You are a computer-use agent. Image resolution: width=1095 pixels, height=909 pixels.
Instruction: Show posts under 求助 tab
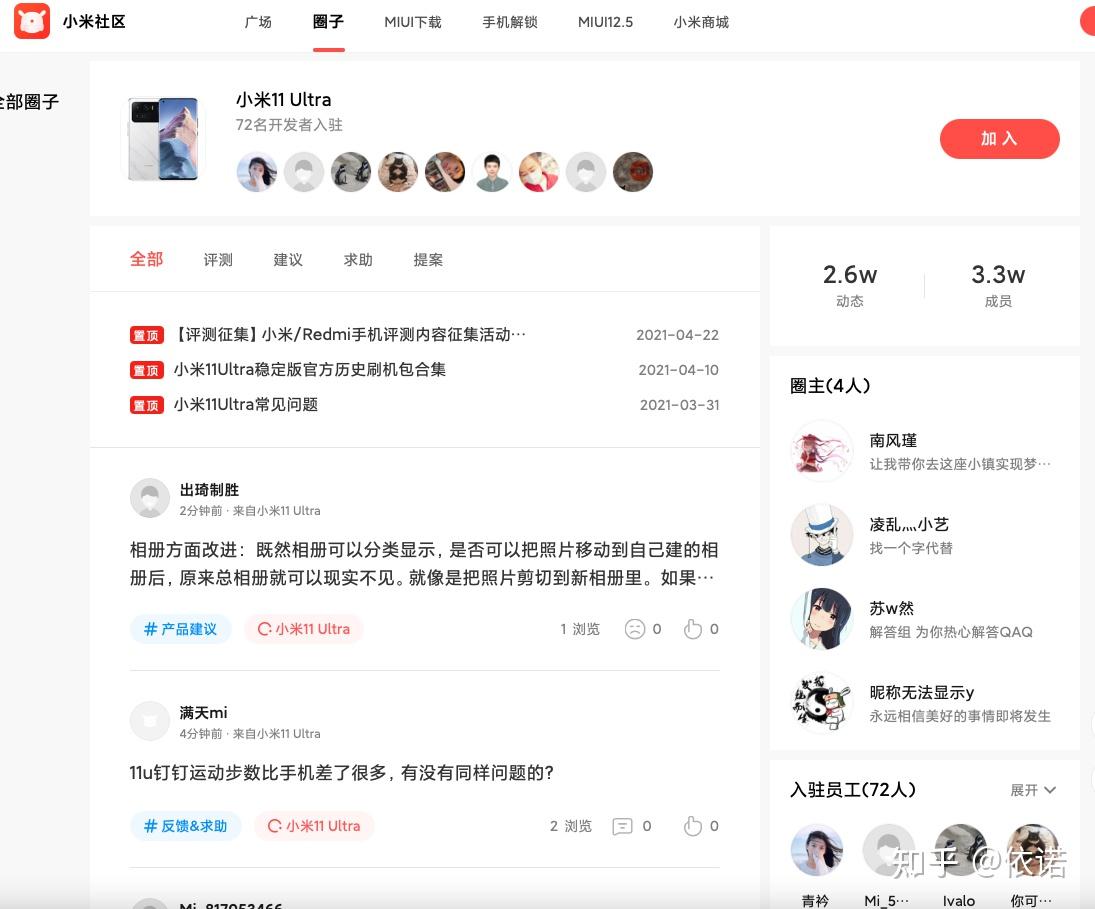(x=358, y=260)
